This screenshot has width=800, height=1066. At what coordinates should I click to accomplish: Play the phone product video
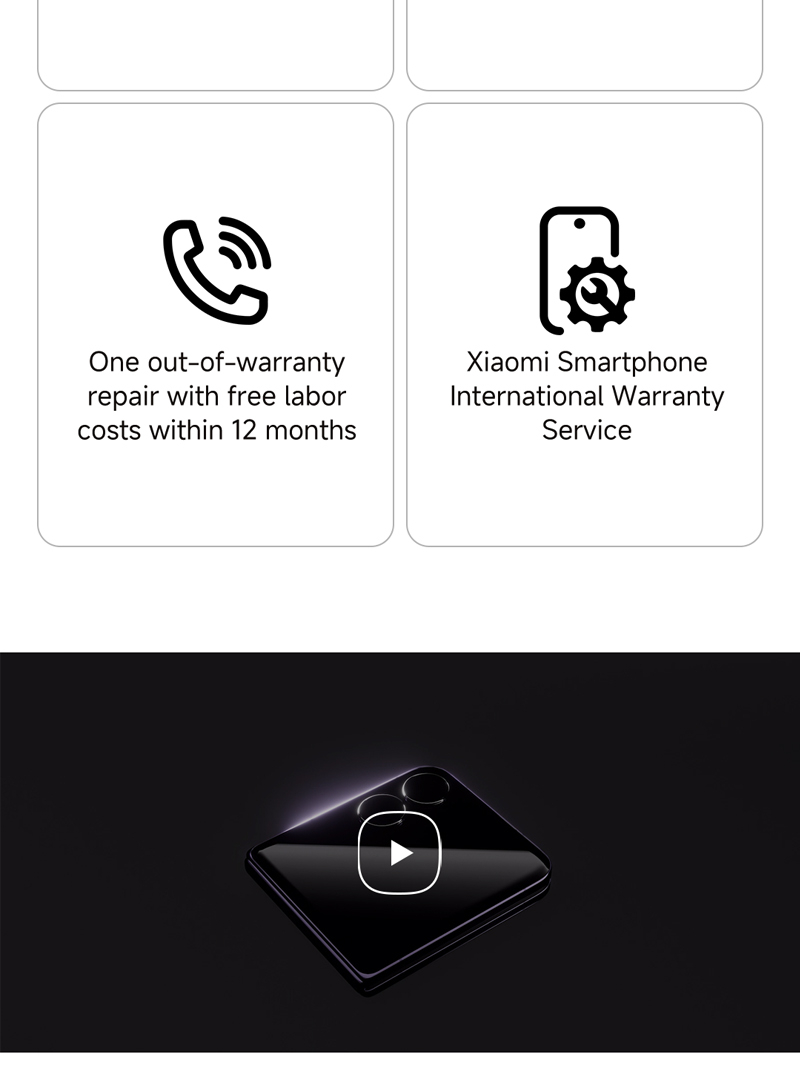click(400, 852)
